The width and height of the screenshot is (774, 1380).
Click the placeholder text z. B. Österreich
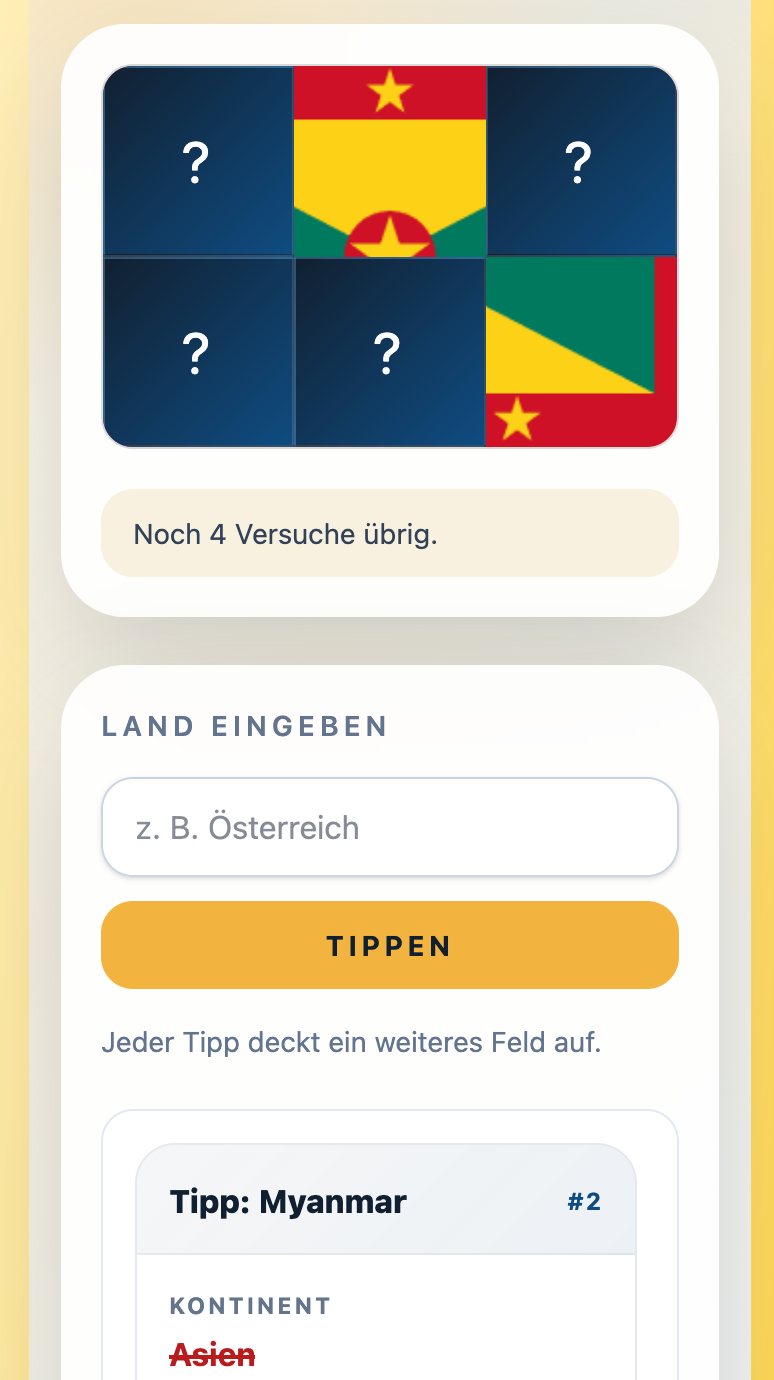pos(247,827)
